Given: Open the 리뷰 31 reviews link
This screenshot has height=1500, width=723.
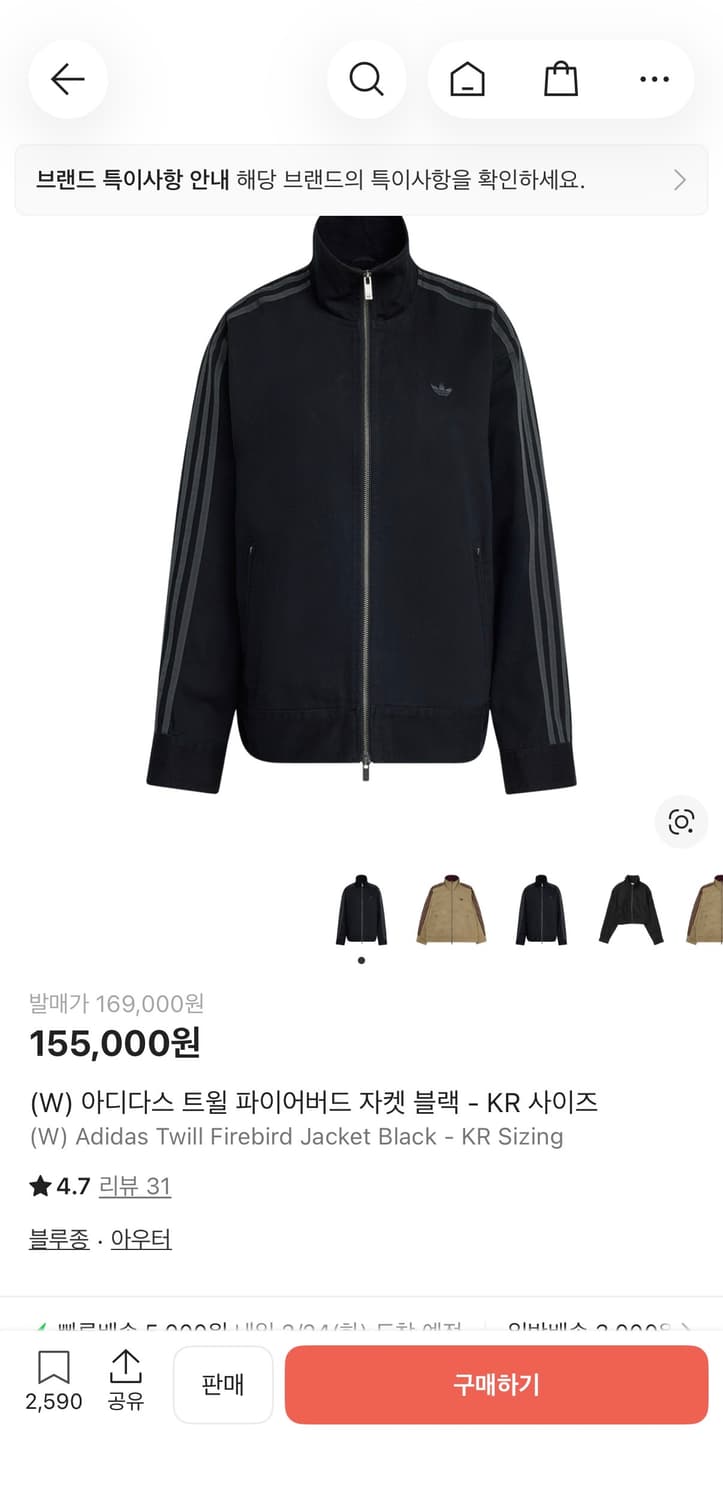Looking at the screenshot, I should click(x=135, y=1186).
